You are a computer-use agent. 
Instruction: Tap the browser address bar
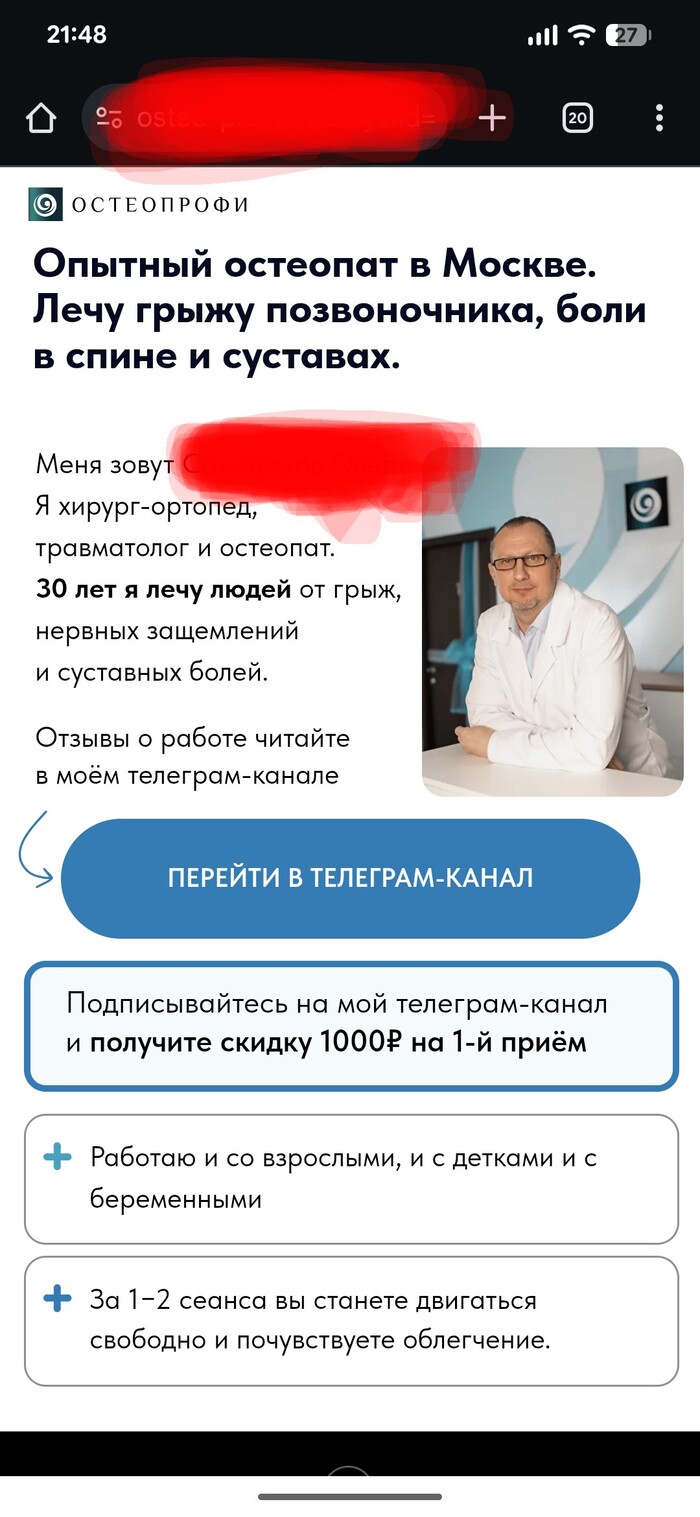[270, 119]
